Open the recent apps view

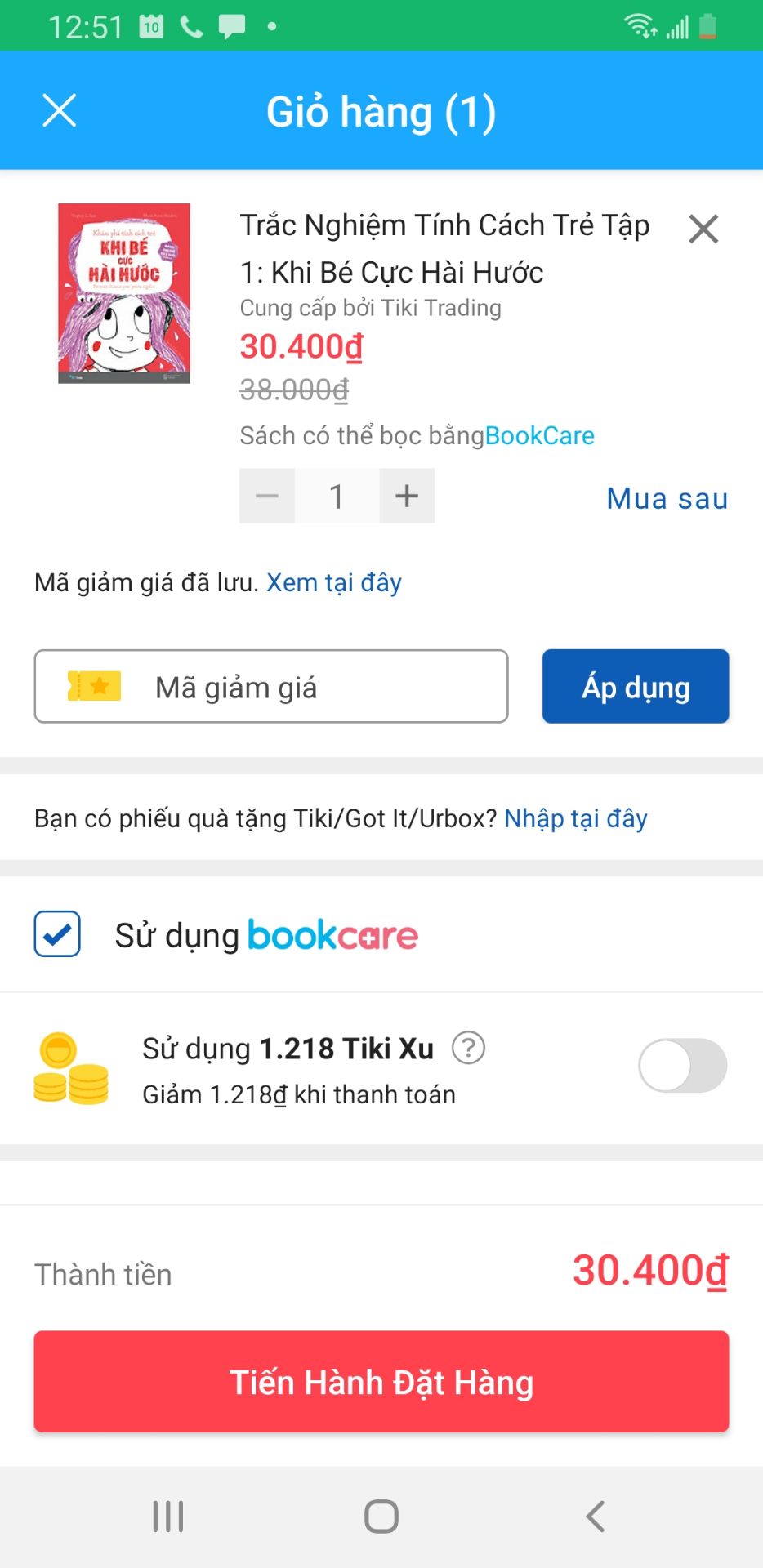(168, 1517)
